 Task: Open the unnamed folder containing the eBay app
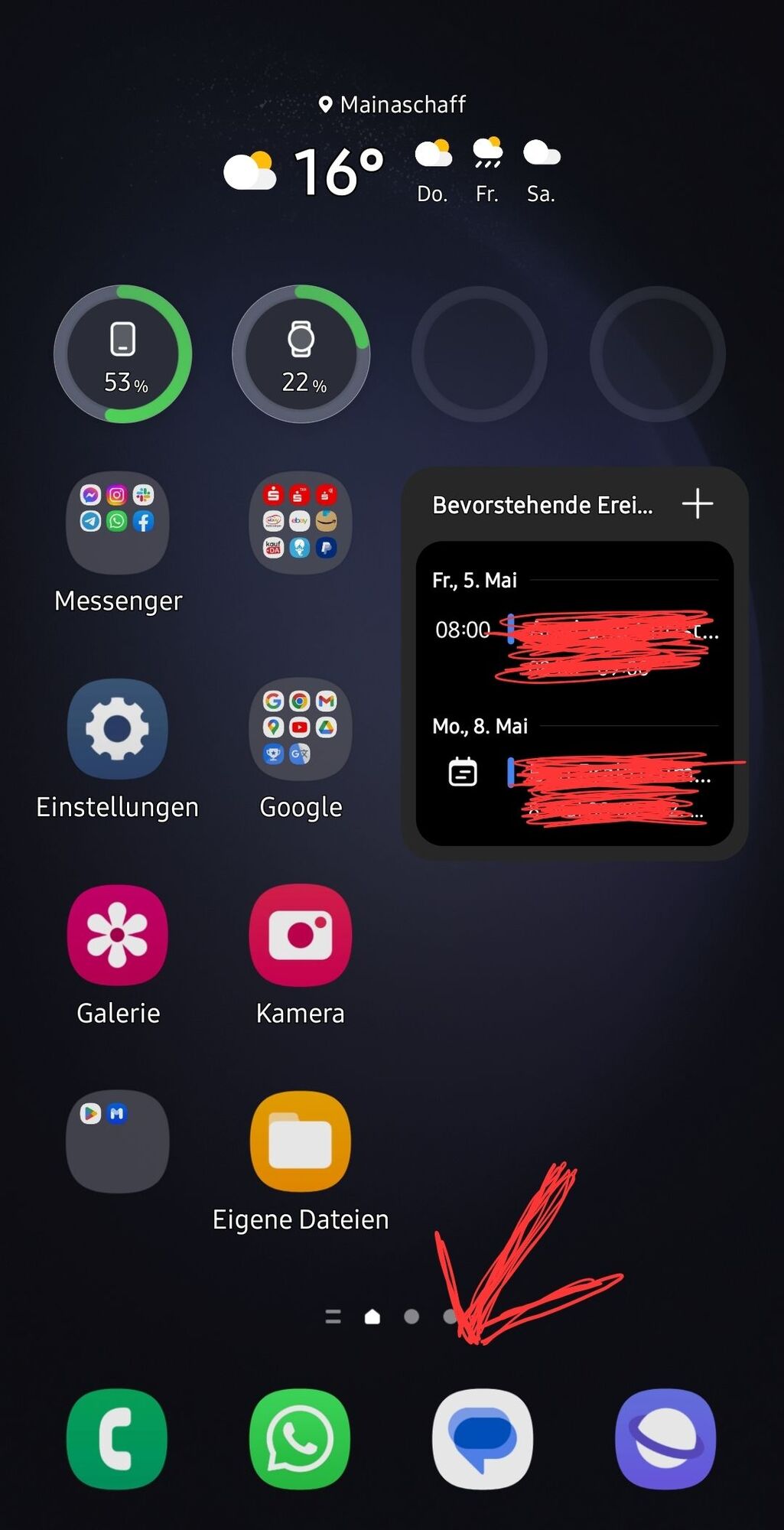coord(301,523)
